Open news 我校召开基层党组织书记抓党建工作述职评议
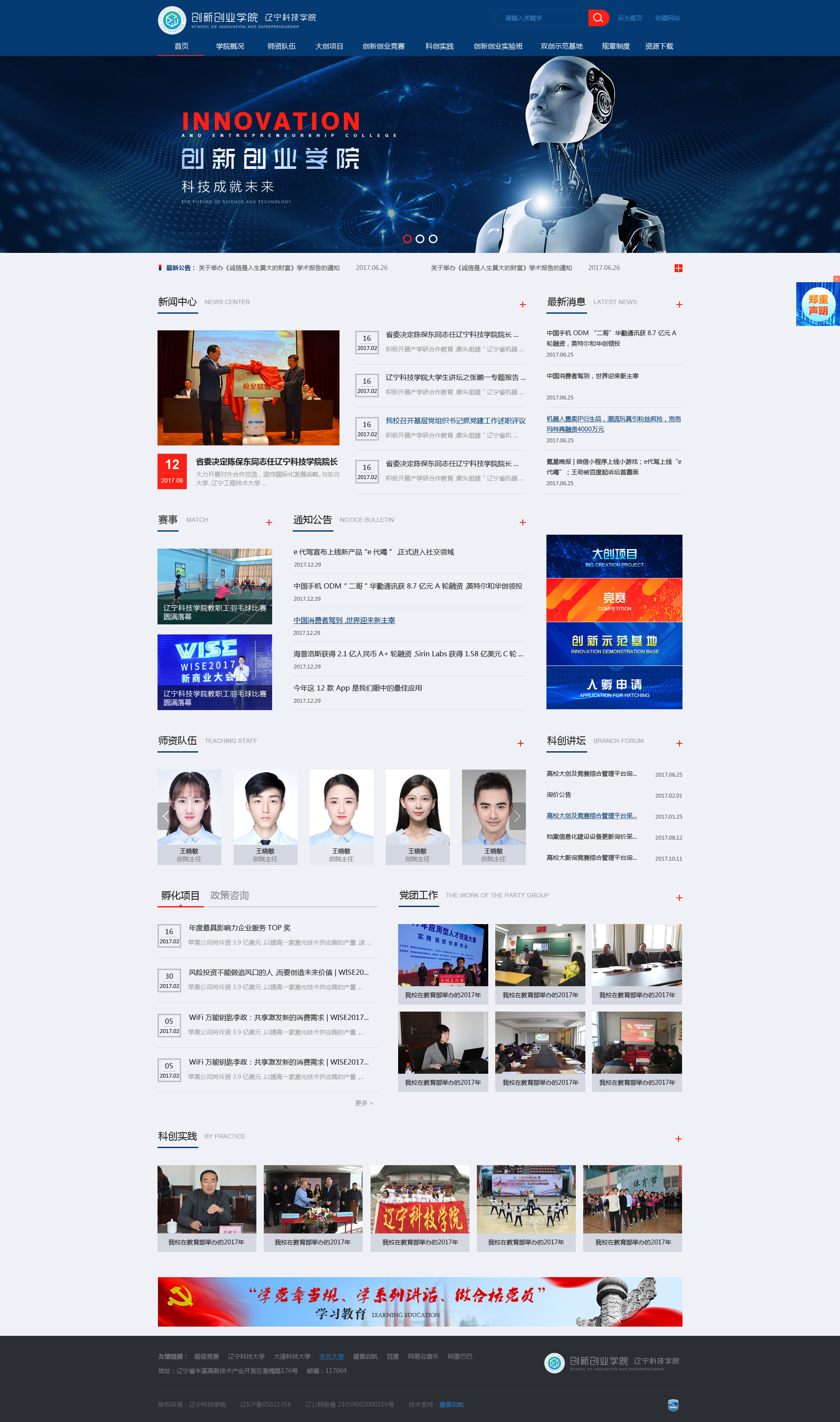Viewport: 840px width, 1422px height. [455, 420]
